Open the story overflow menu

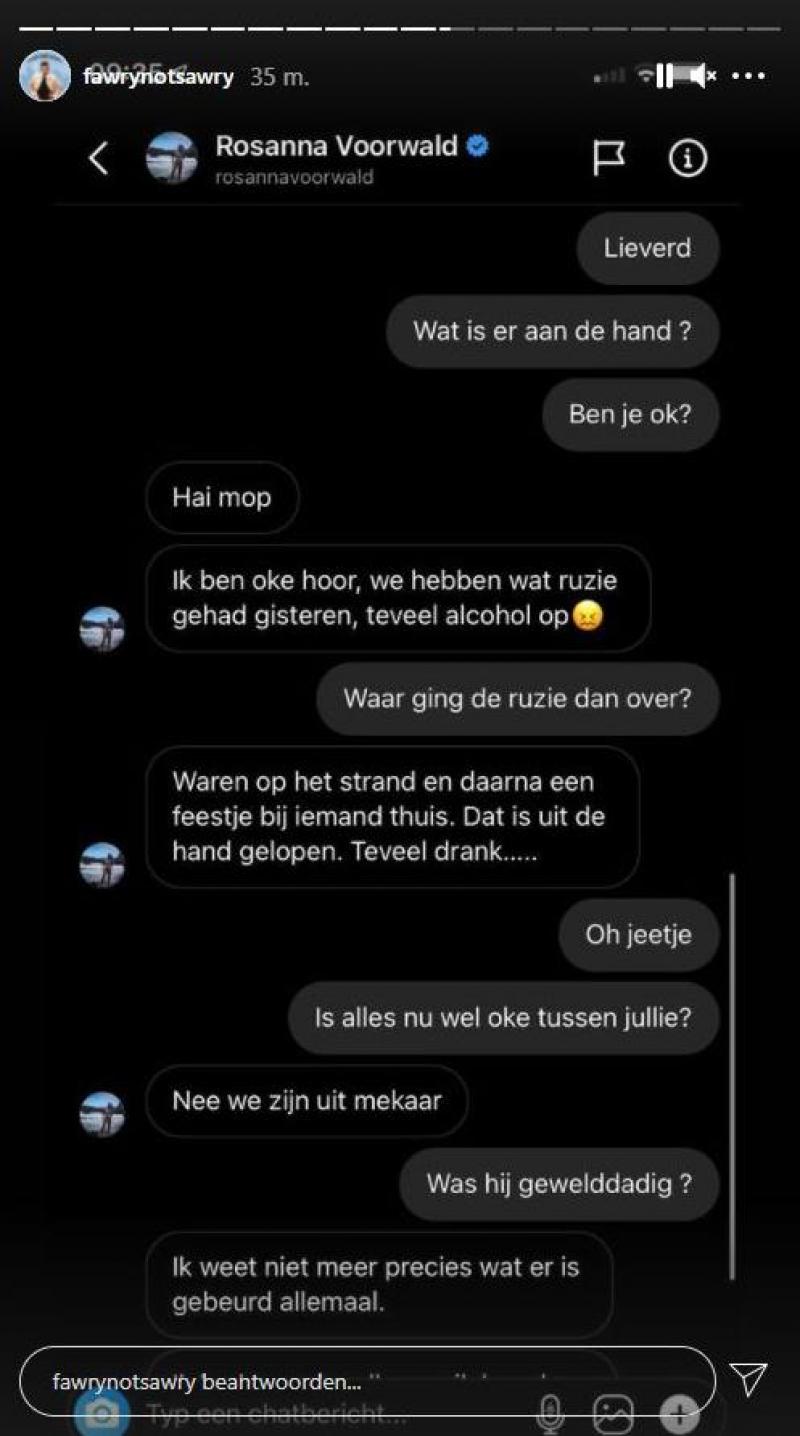tap(748, 76)
